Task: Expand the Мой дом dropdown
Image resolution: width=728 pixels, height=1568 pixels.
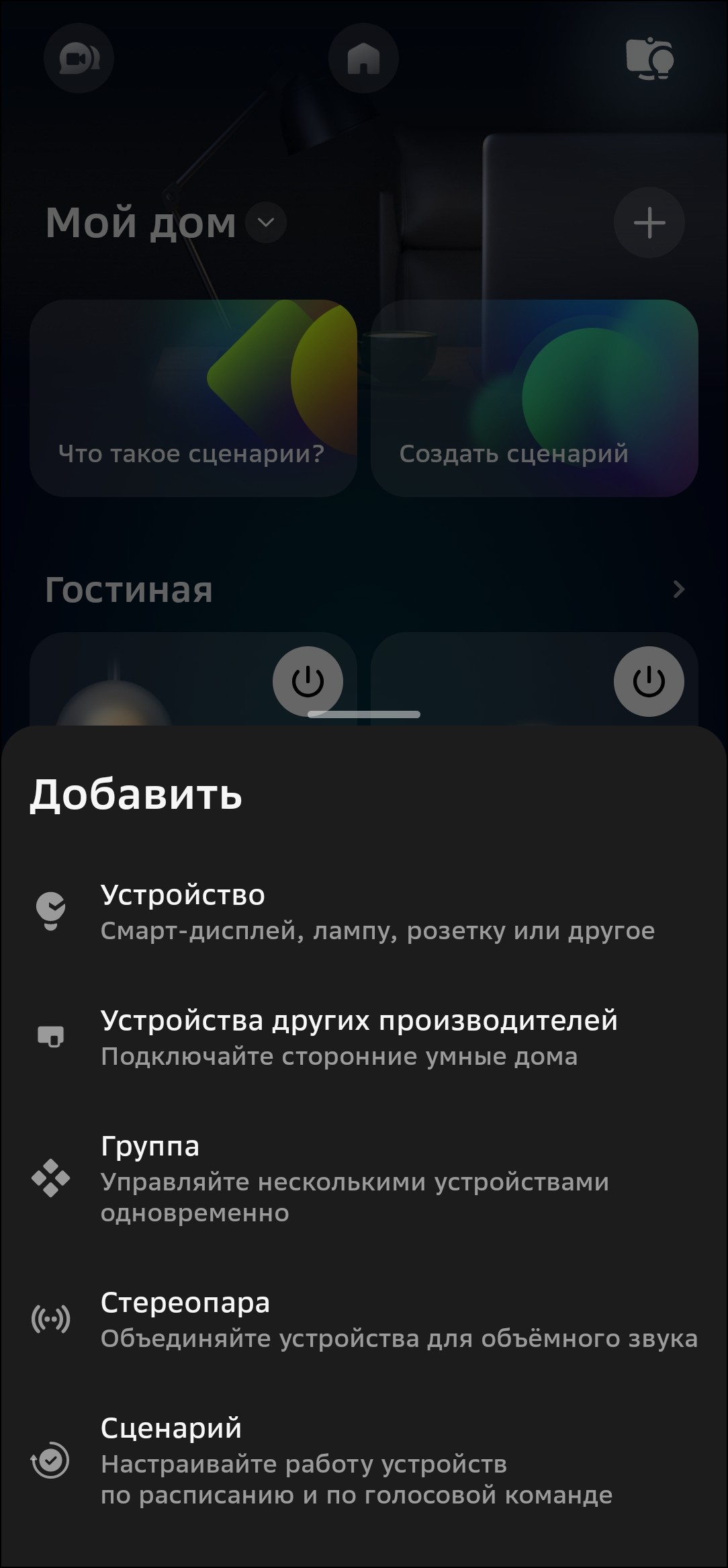Action: pos(266,222)
